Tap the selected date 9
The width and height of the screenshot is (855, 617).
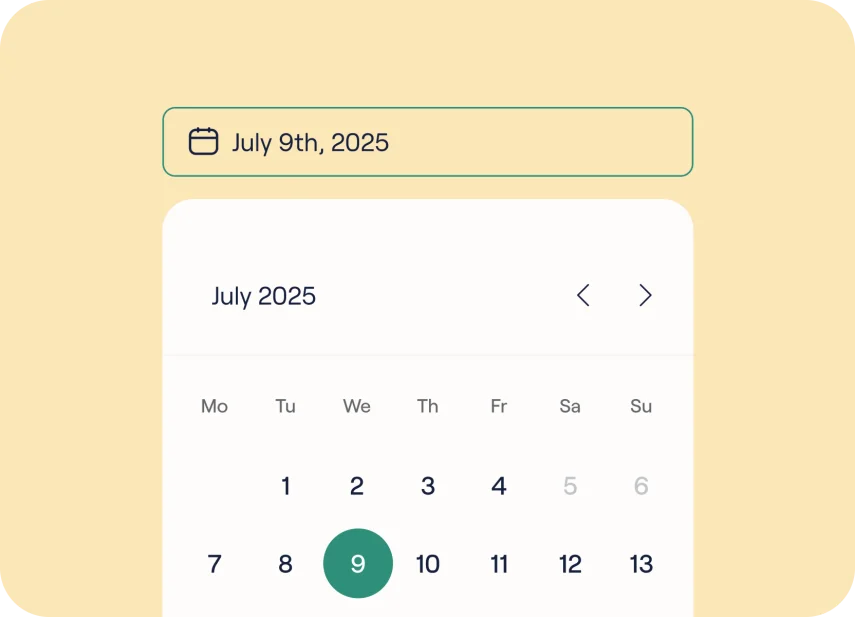358,564
